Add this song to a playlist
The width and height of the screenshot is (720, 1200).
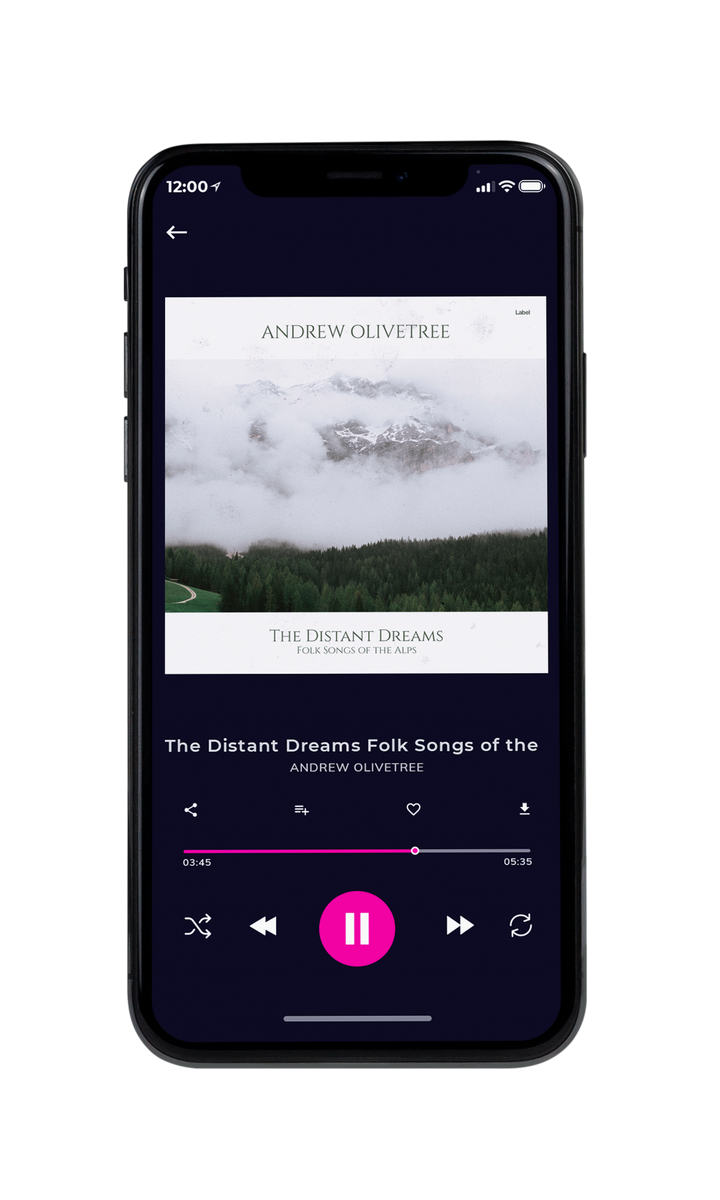[301, 810]
